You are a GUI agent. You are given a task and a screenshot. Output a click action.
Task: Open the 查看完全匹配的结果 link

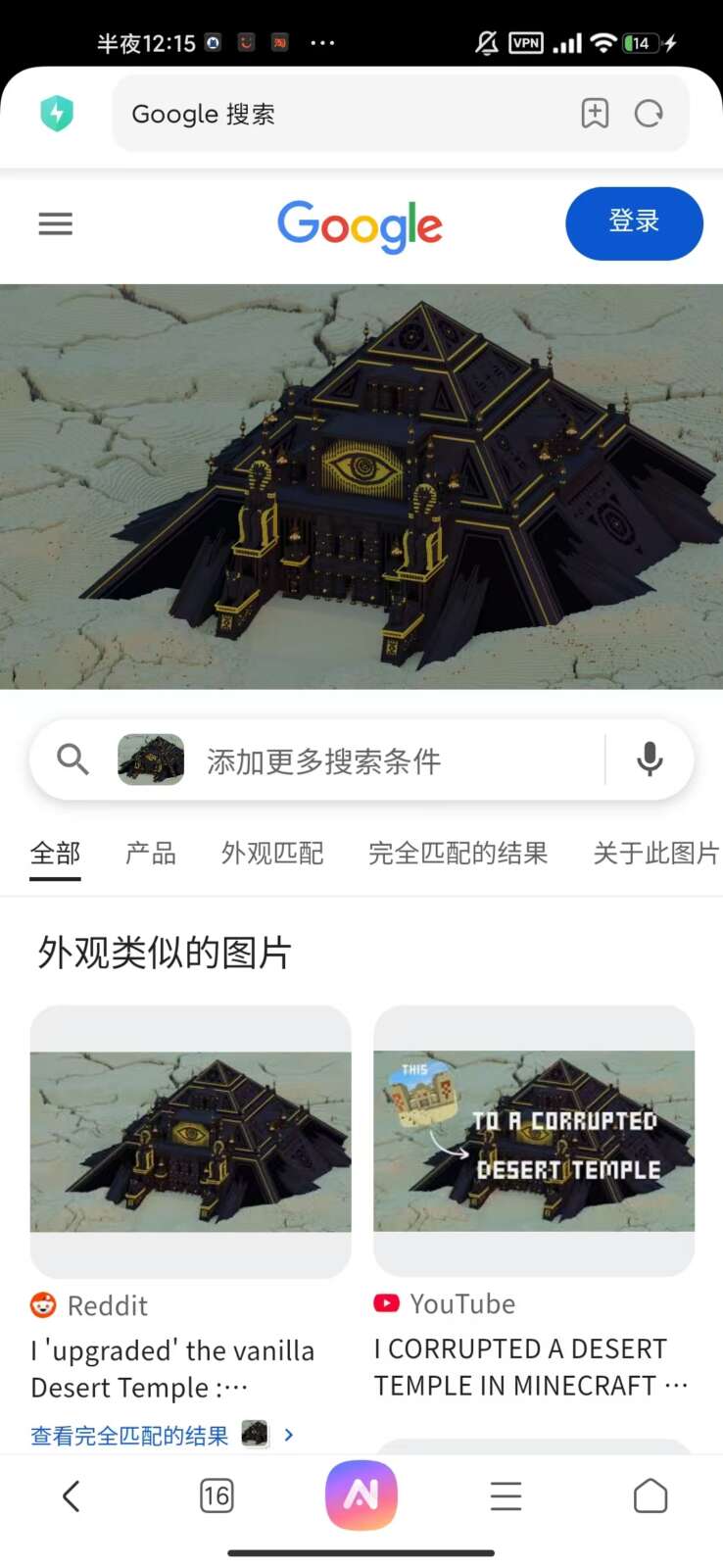tap(129, 1436)
